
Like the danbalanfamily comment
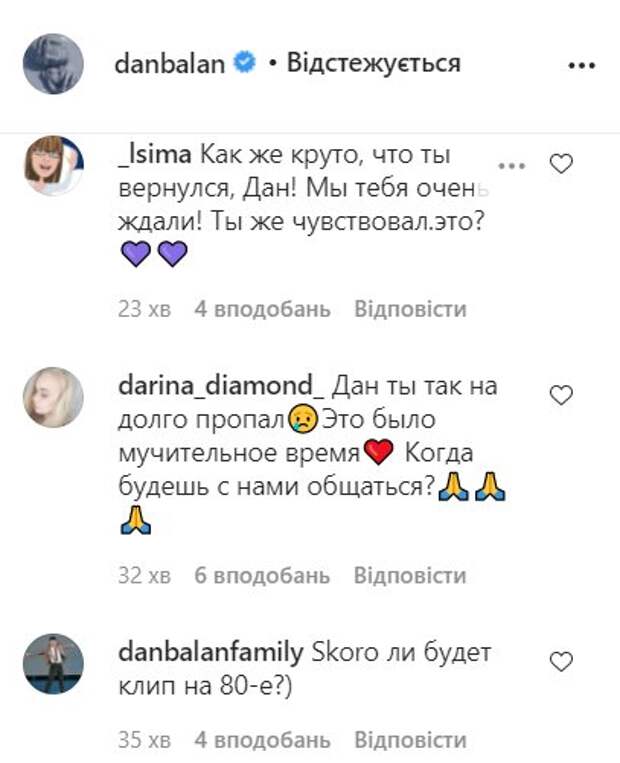point(562,661)
